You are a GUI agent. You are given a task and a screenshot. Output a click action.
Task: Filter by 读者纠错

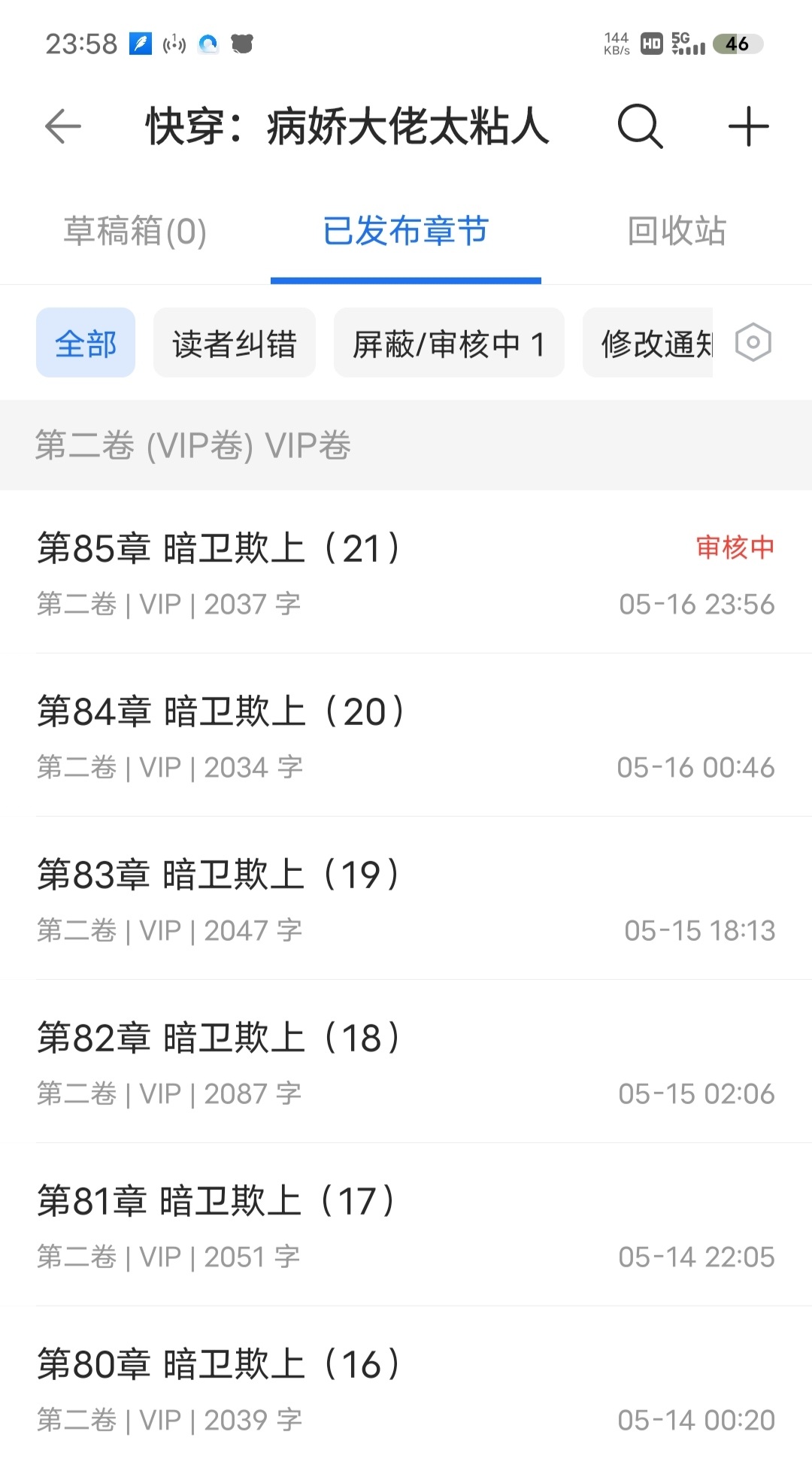(235, 343)
